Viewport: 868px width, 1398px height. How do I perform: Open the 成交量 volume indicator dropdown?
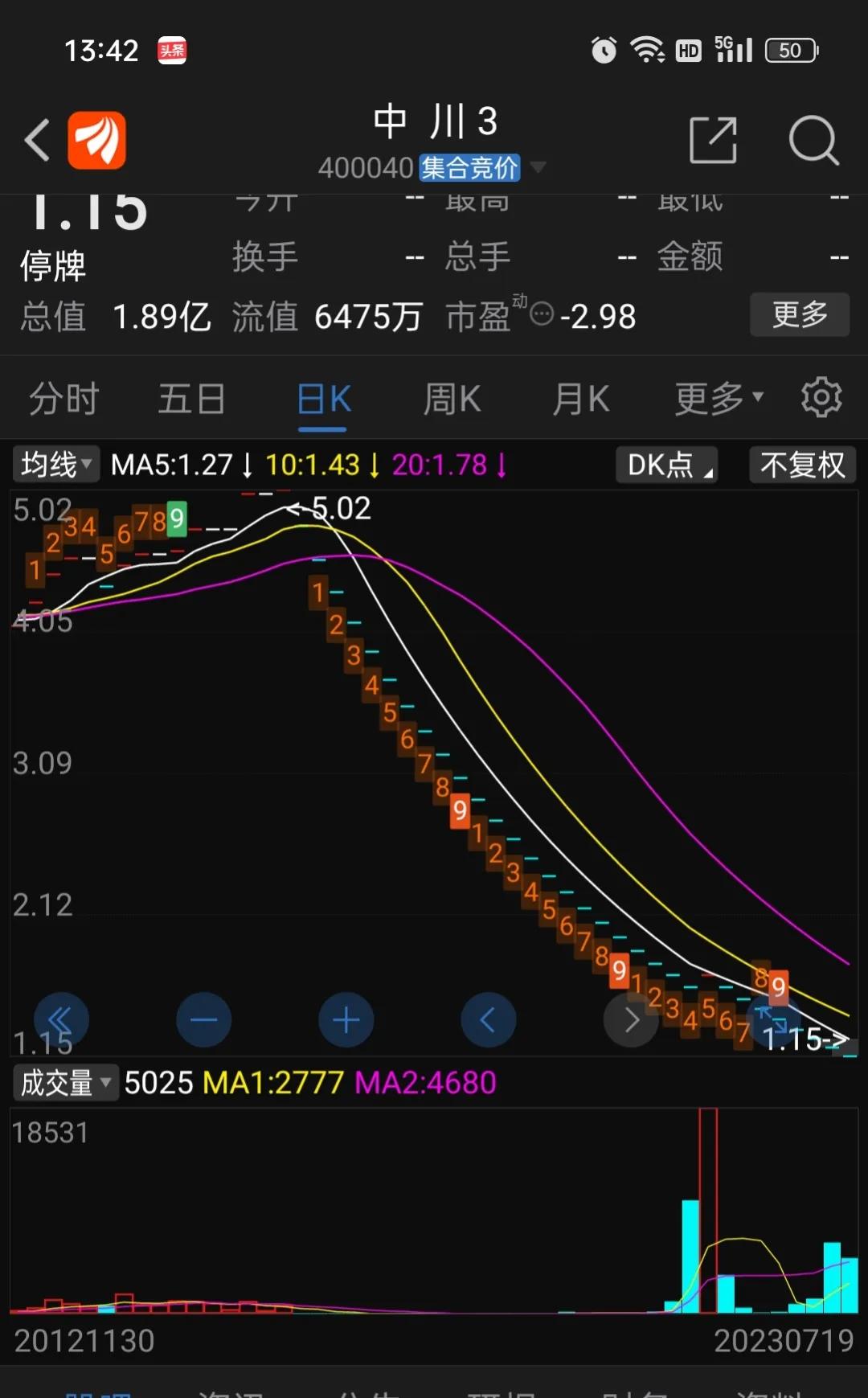(64, 1082)
